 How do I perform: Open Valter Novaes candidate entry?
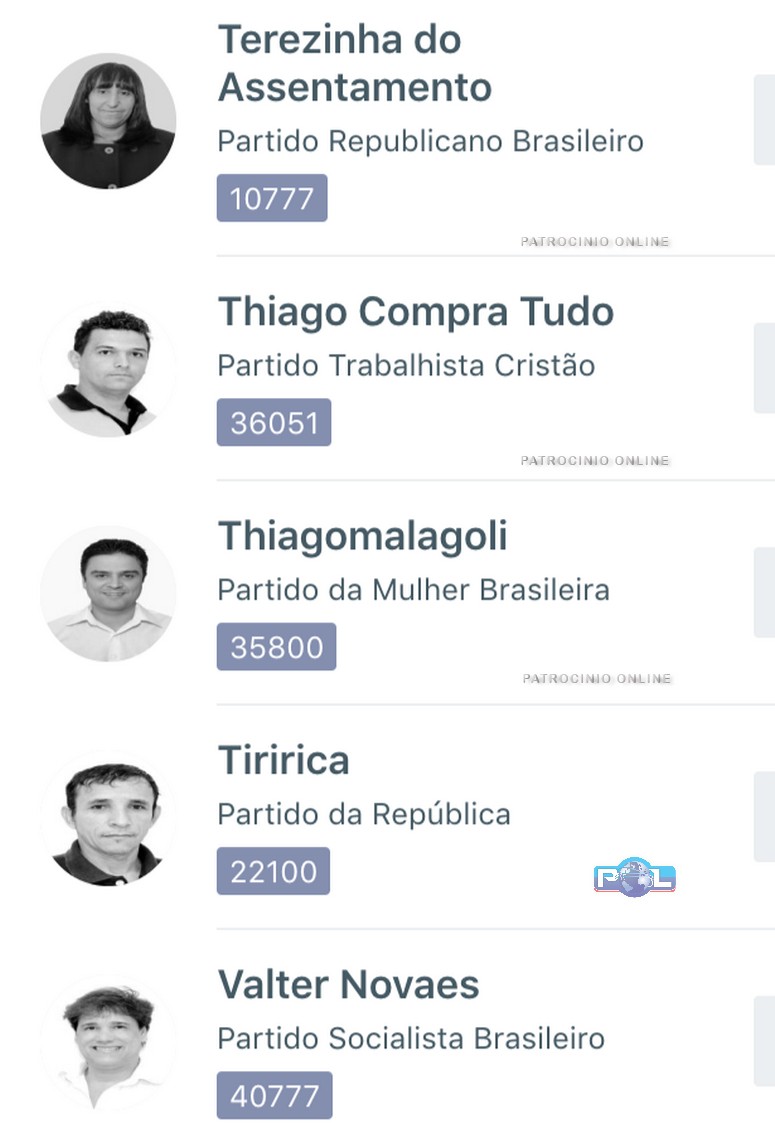348,985
